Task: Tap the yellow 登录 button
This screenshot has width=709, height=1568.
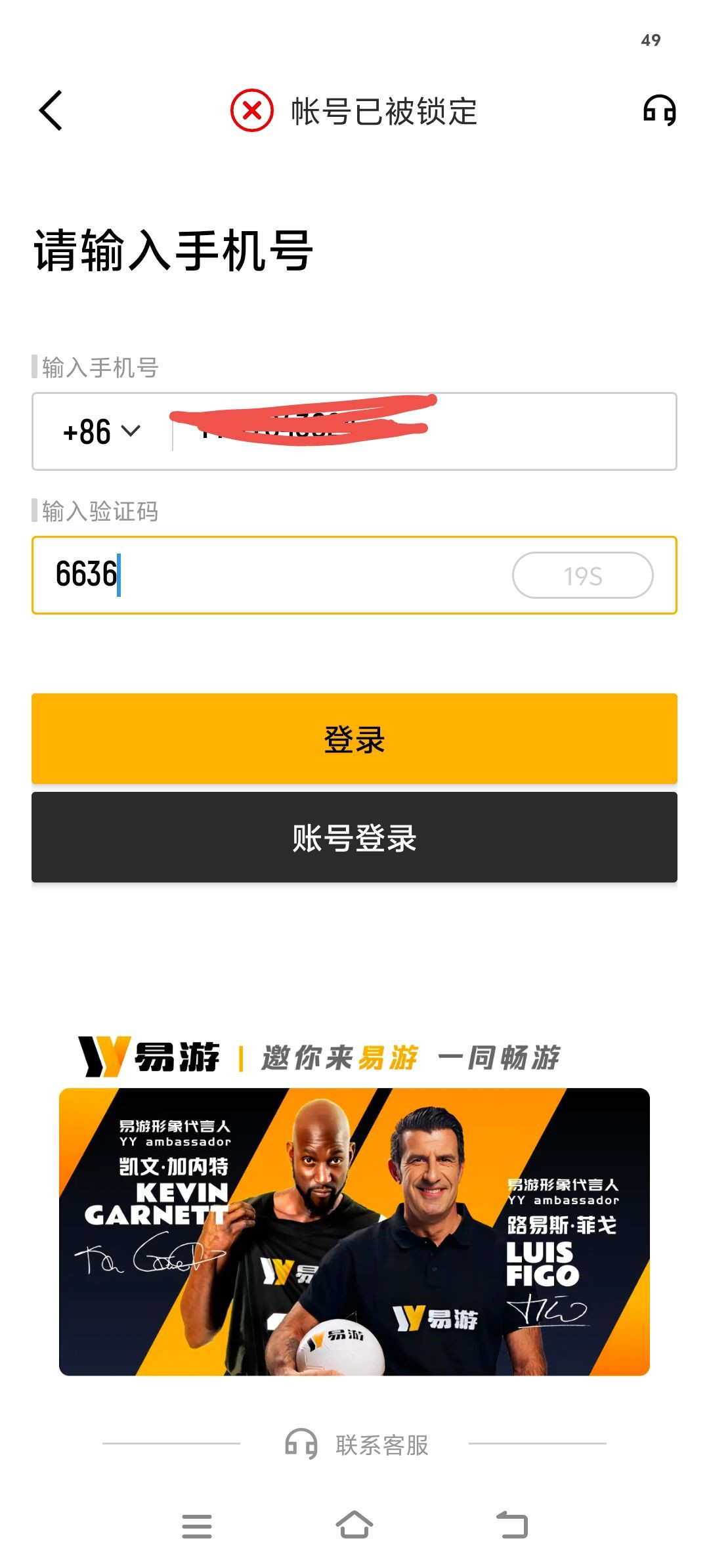Action: pyautogui.click(x=354, y=739)
